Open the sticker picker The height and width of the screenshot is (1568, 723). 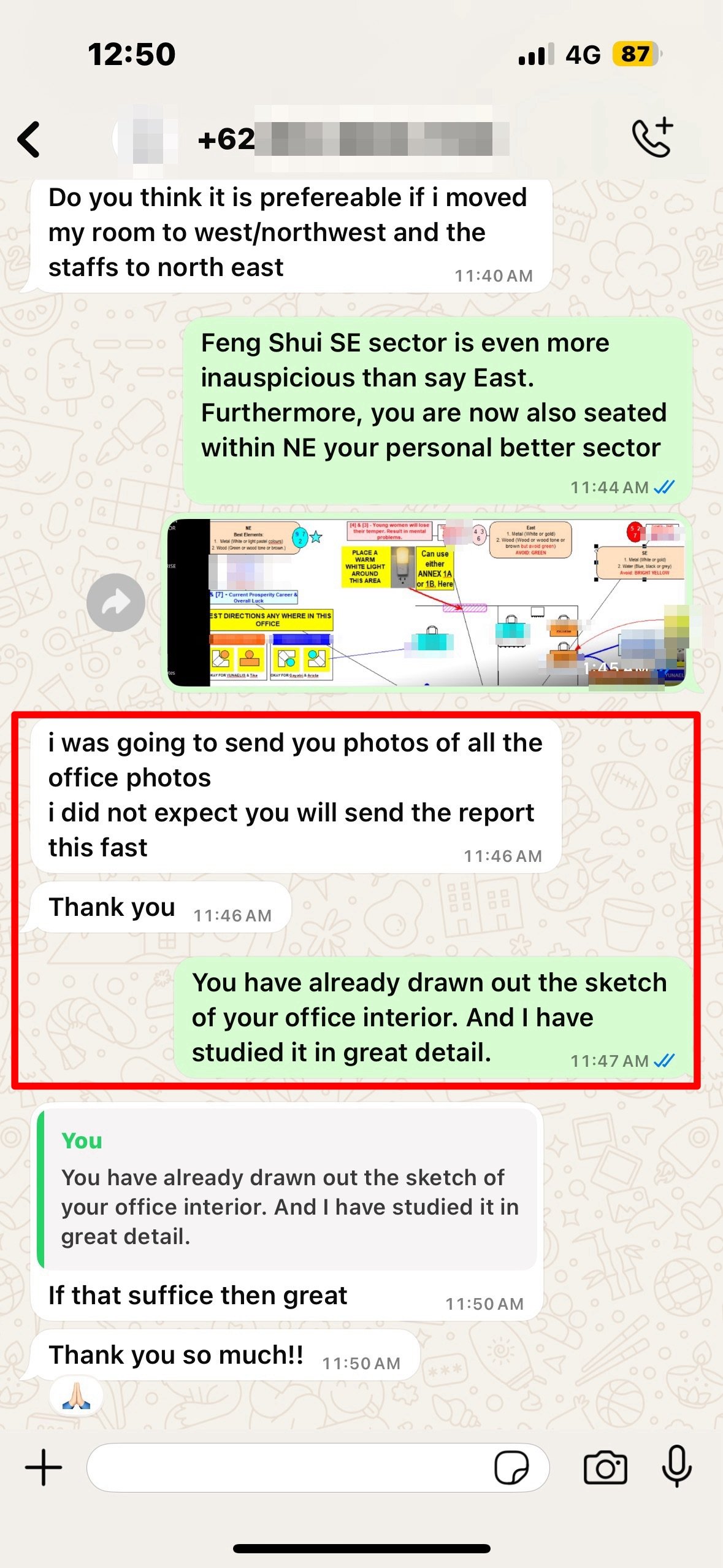pos(511,1467)
